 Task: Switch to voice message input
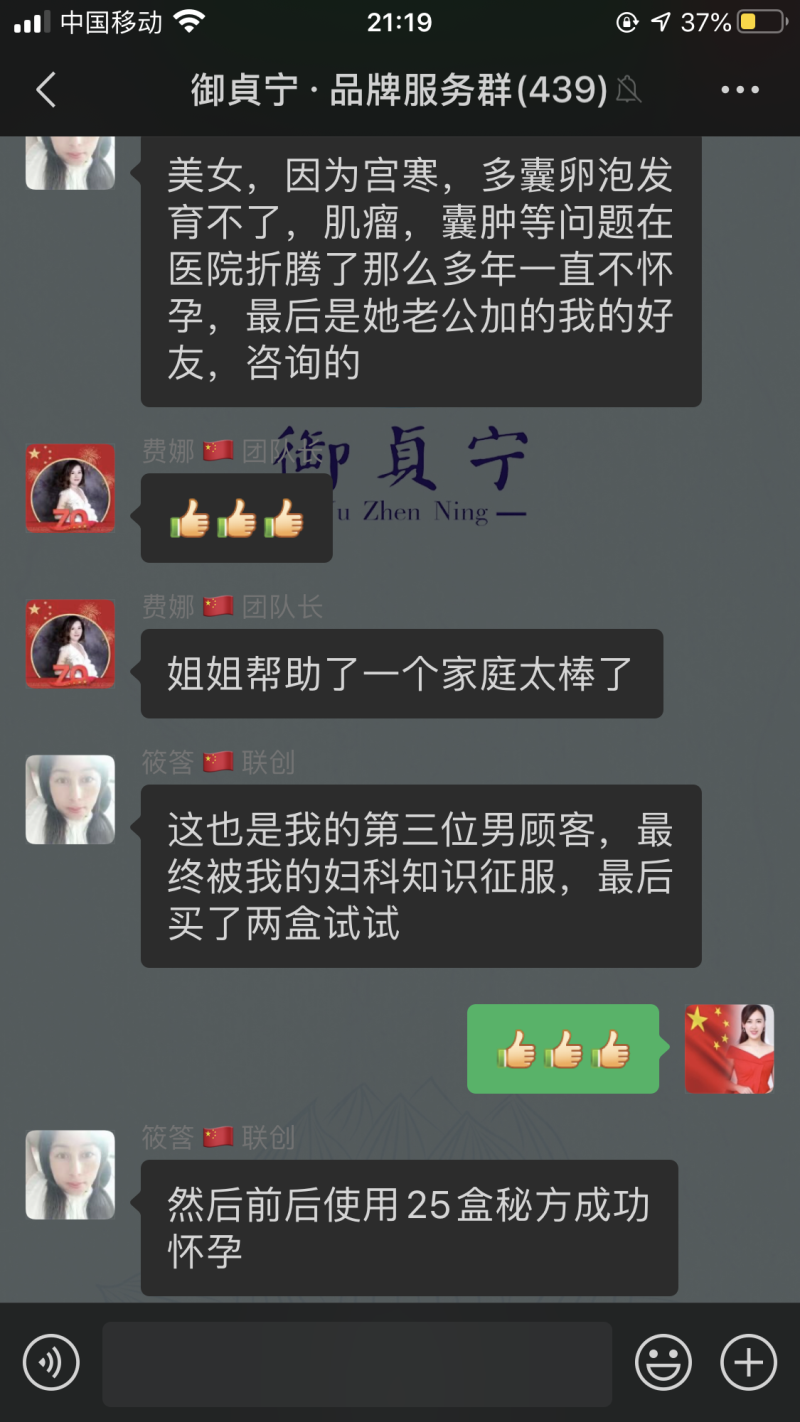tap(51, 1362)
